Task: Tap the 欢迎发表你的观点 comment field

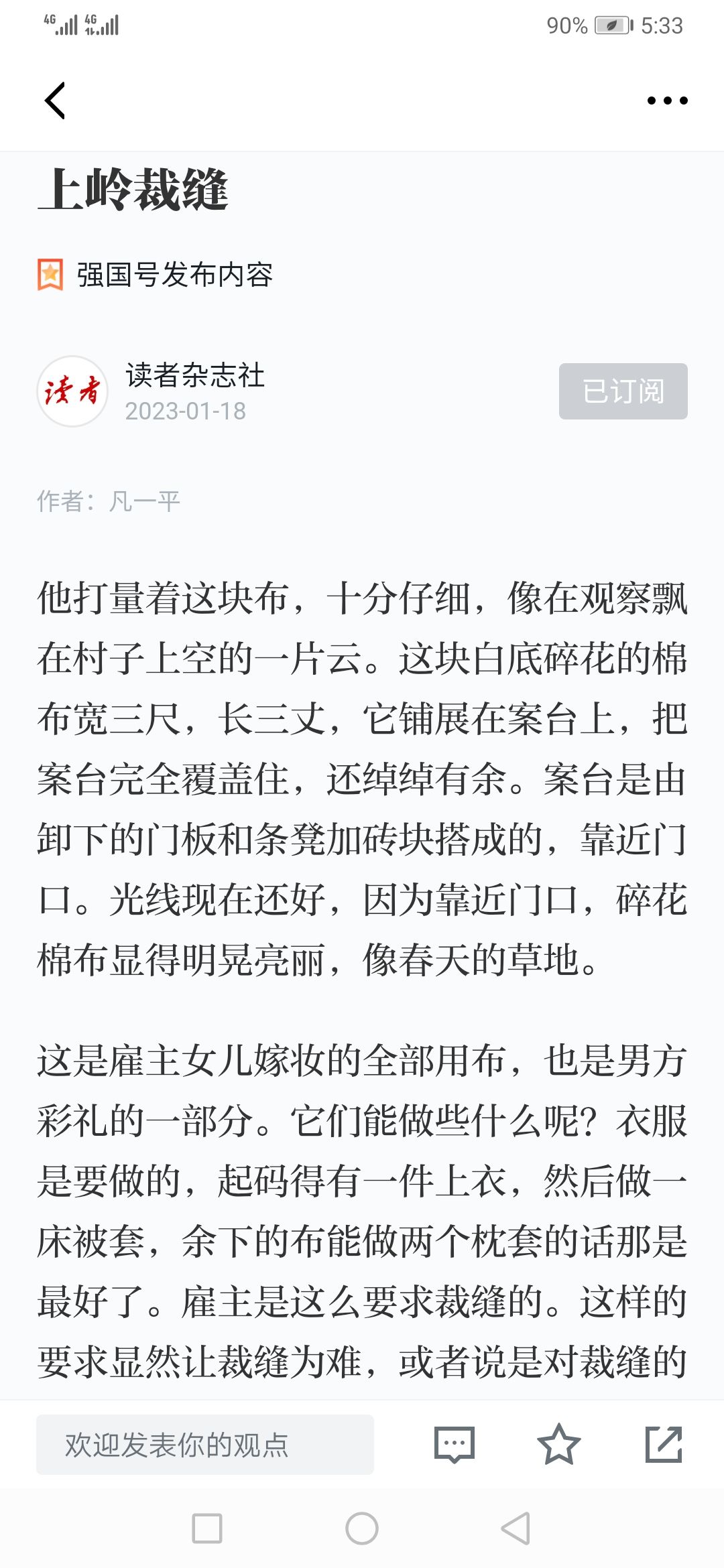Action: pos(205,1445)
